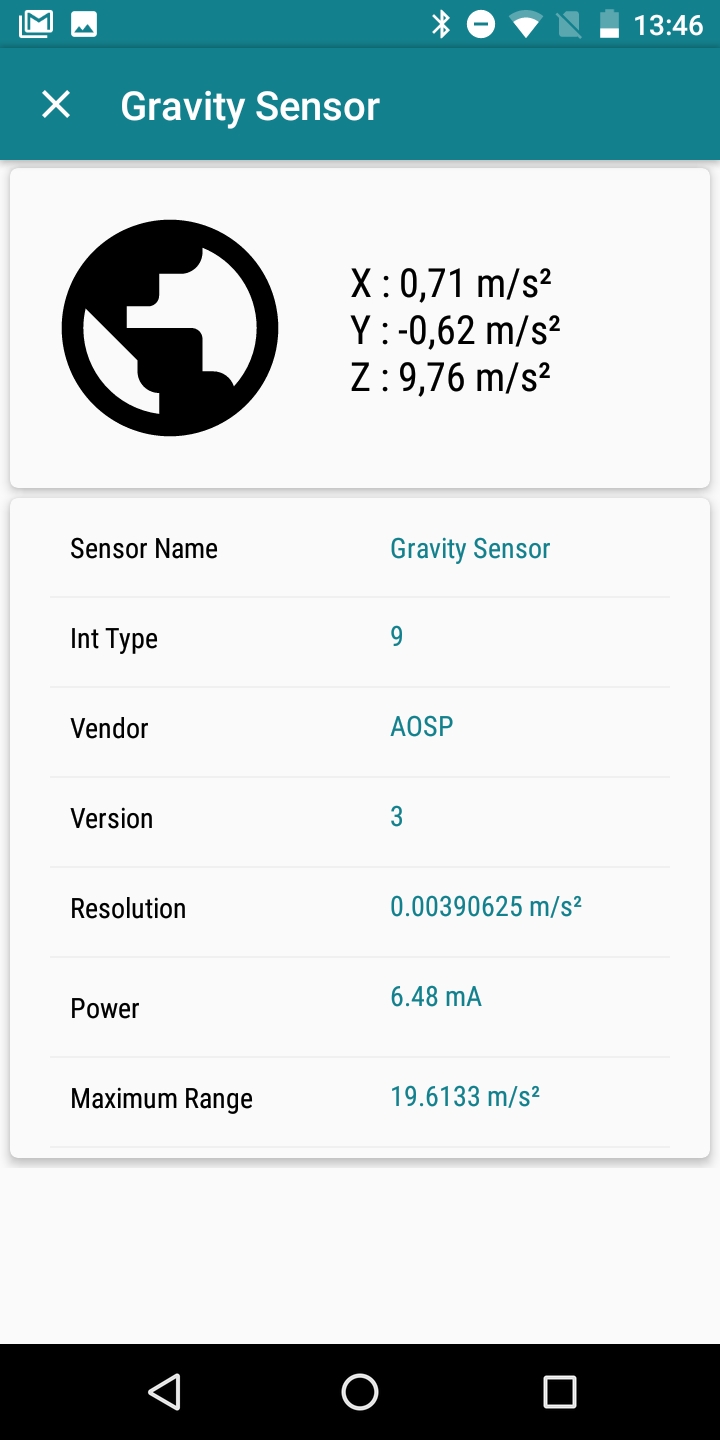The width and height of the screenshot is (720, 1440).
Task: Go back with the system back button
Action: (x=164, y=1391)
